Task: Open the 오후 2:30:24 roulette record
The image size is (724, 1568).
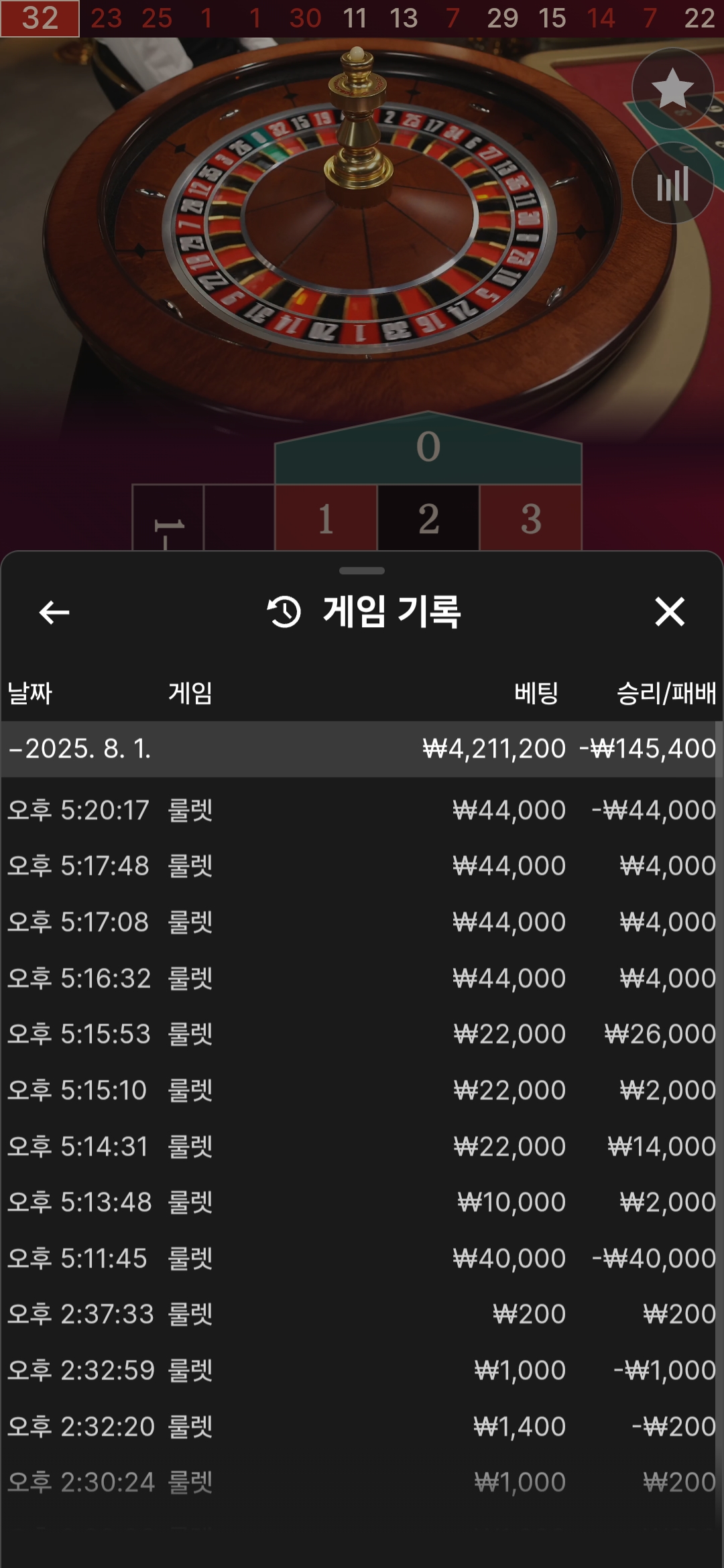Action: point(362,1482)
